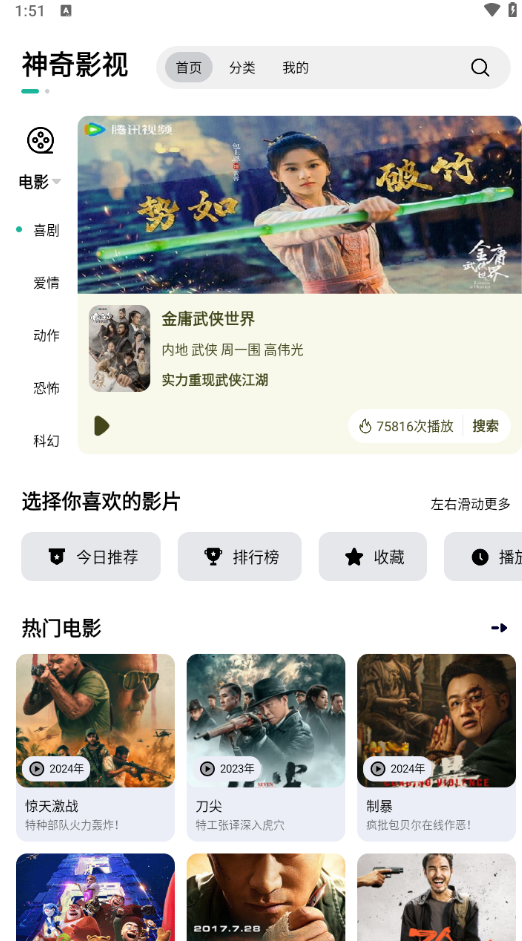Tap the 搜索 button on the banner card
The width and height of the screenshot is (522, 941).
point(485,425)
